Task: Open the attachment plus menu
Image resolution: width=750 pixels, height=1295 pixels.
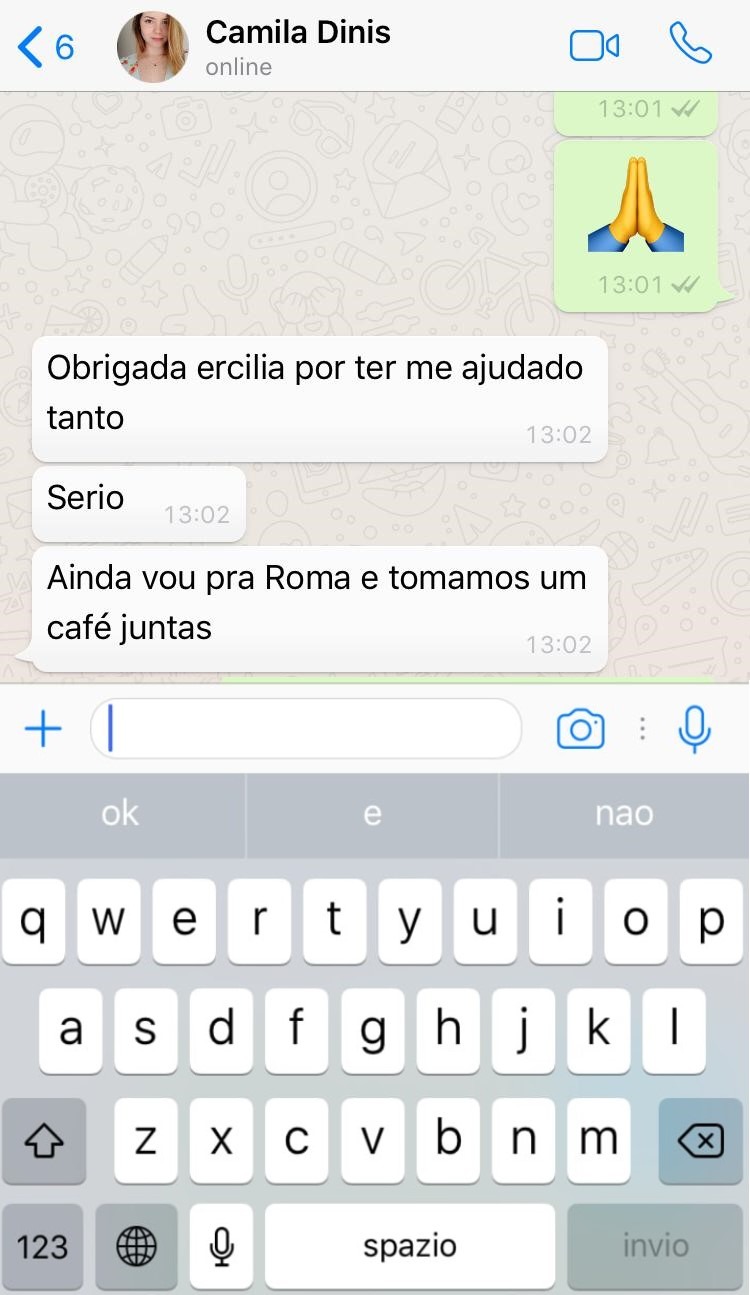Action: click(x=43, y=729)
